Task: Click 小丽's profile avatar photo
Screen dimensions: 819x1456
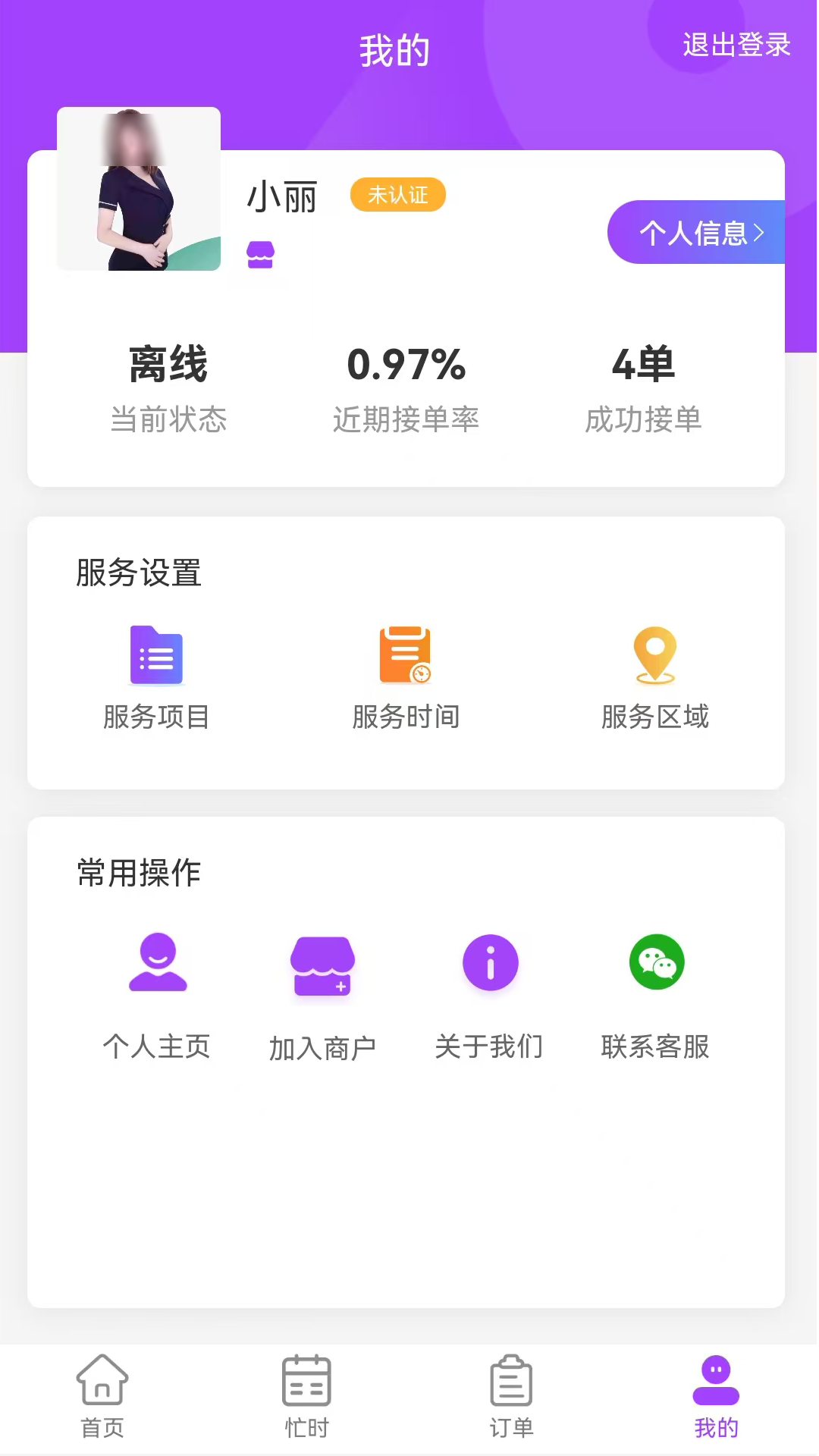Action: pyautogui.click(x=138, y=189)
